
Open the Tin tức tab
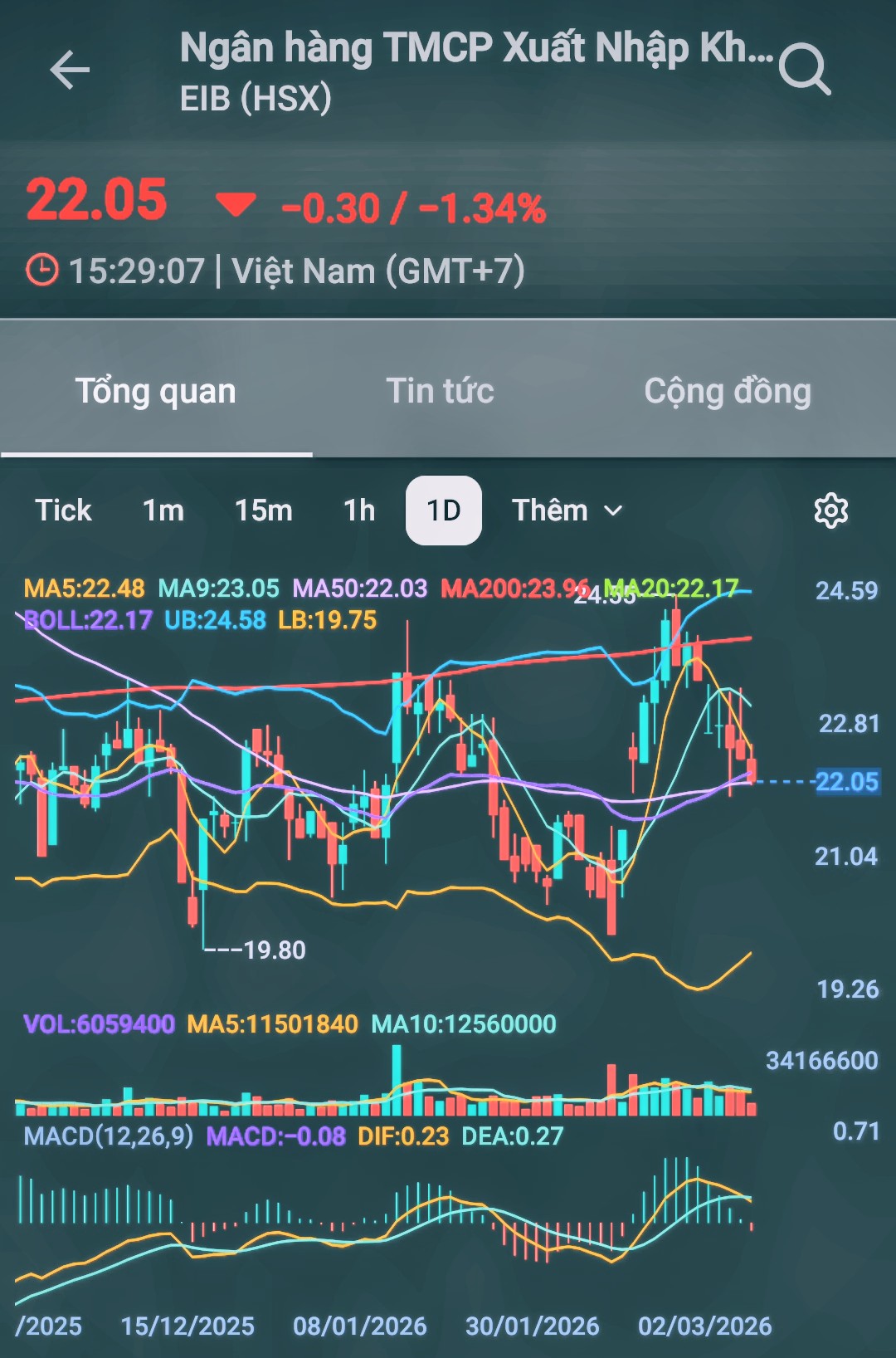440,391
